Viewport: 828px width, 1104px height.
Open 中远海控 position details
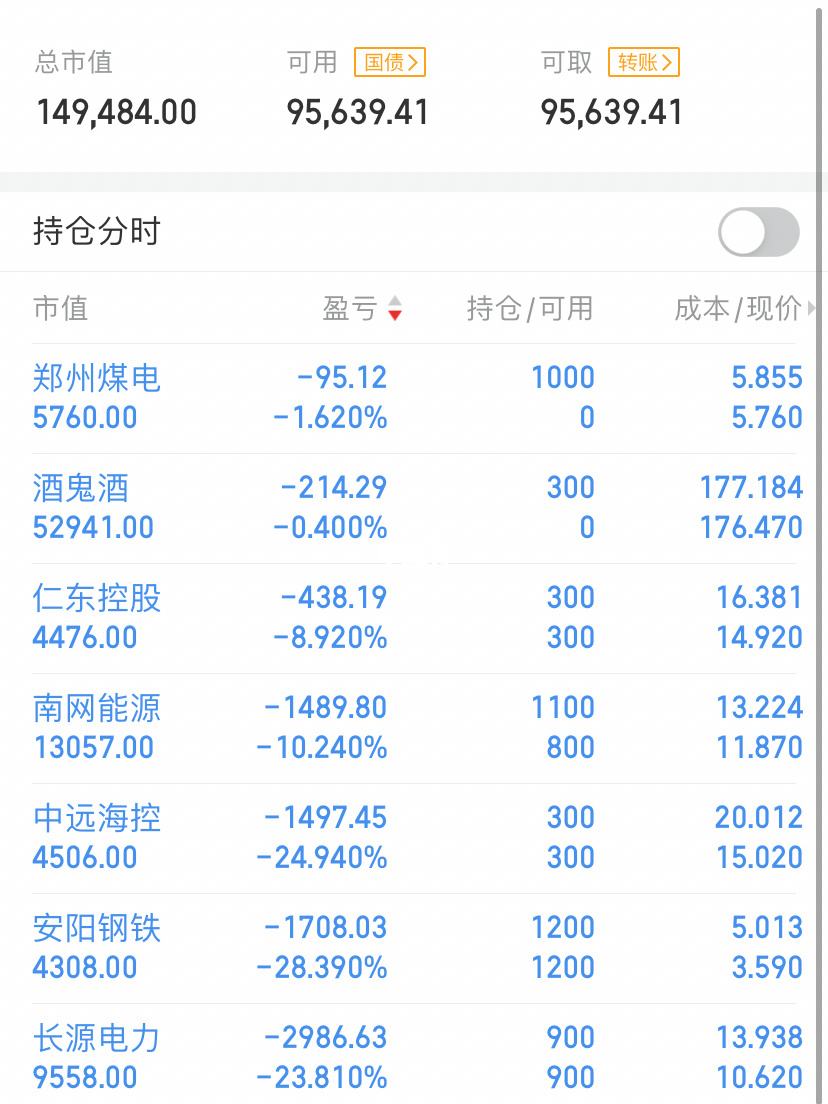click(x=95, y=818)
